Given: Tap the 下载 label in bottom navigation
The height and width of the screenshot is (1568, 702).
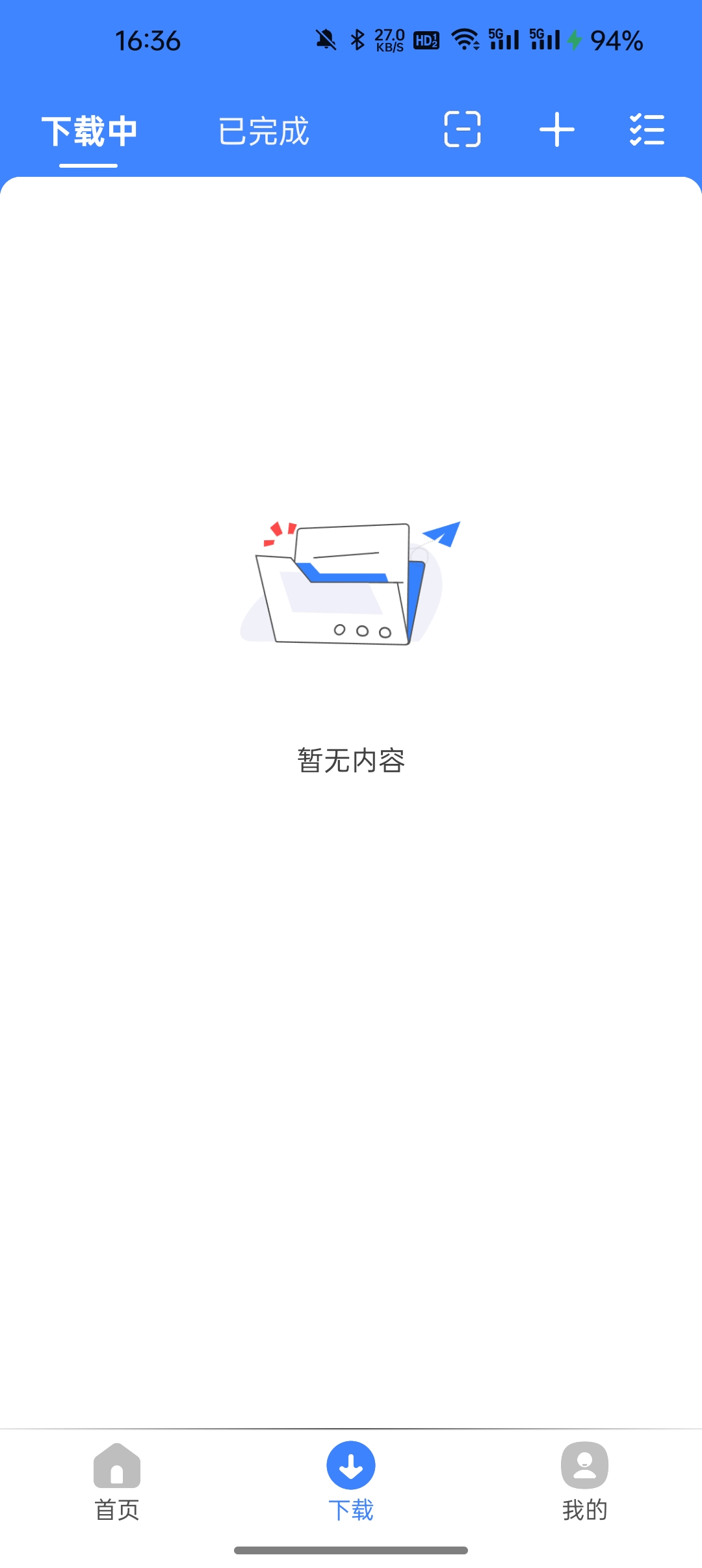Looking at the screenshot, I should point(351,1510).
